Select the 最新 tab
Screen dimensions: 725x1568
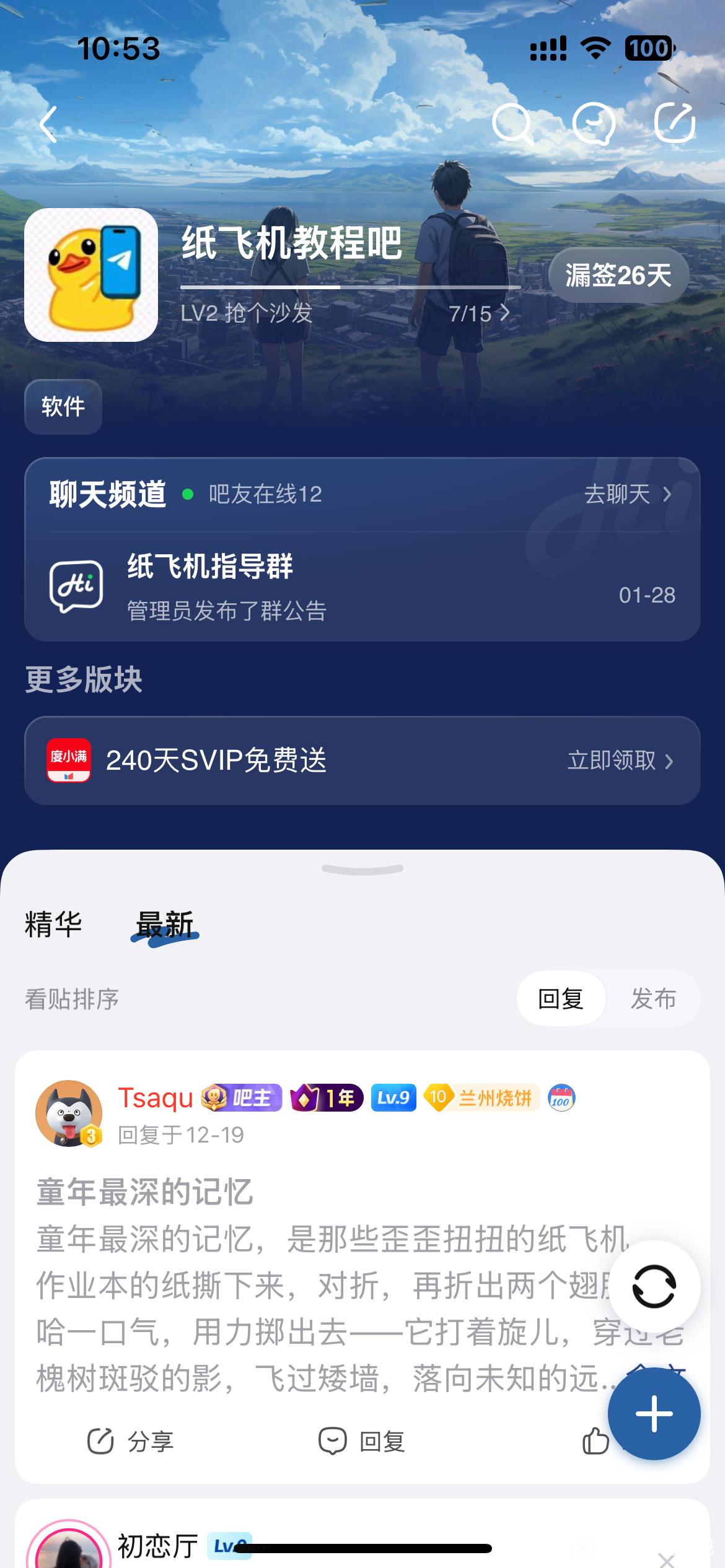165,925
